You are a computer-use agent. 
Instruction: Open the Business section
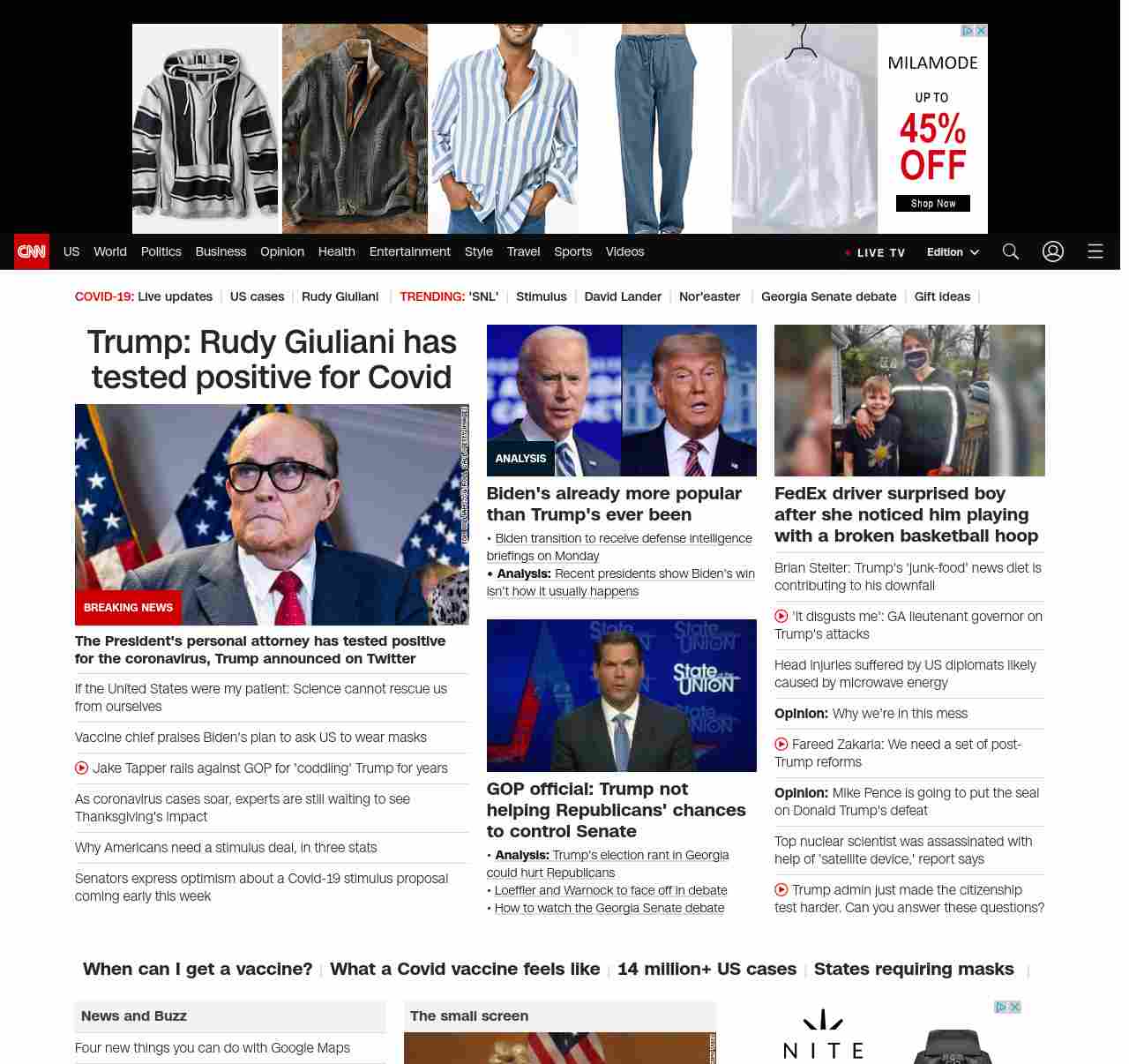[221, 251]
